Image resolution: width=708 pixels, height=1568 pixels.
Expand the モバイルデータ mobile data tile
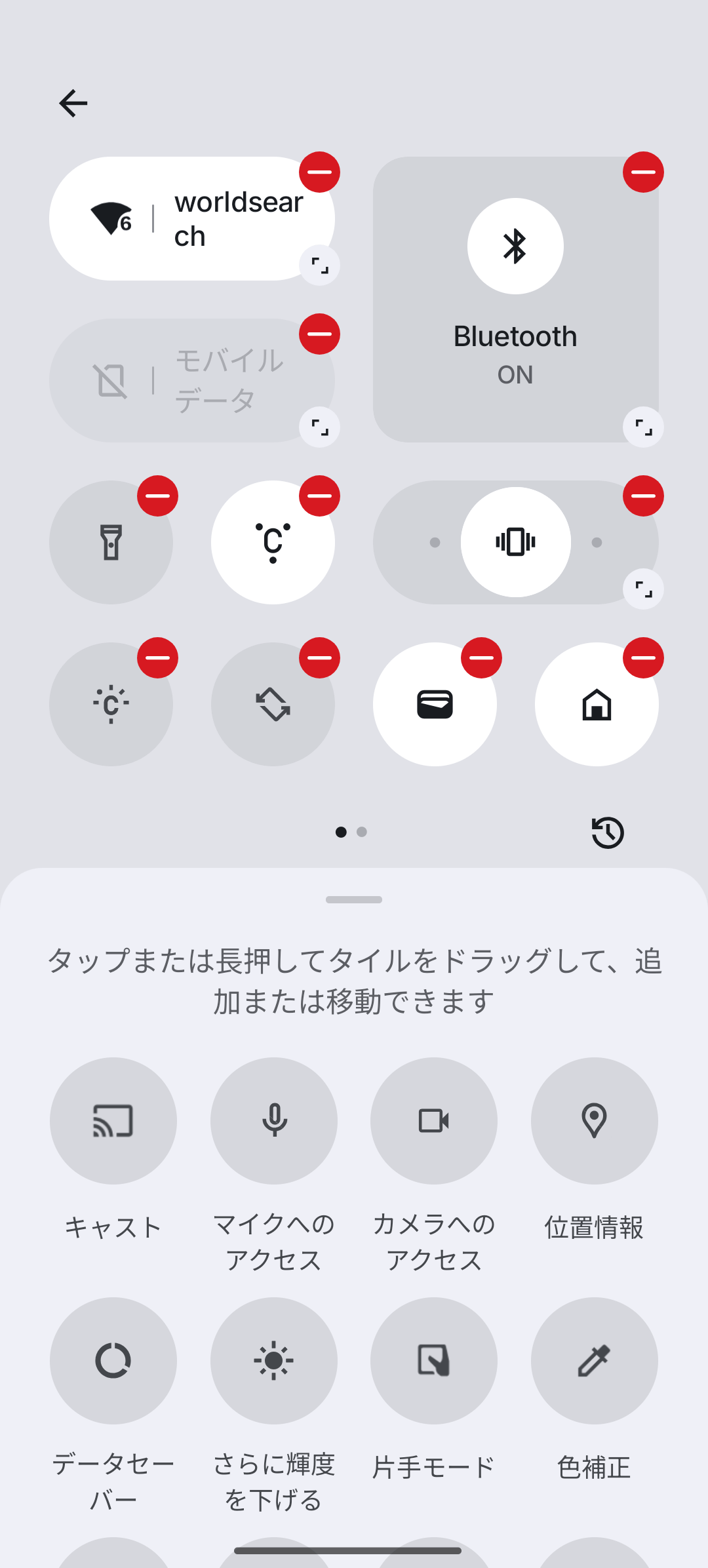click(319, 427)
